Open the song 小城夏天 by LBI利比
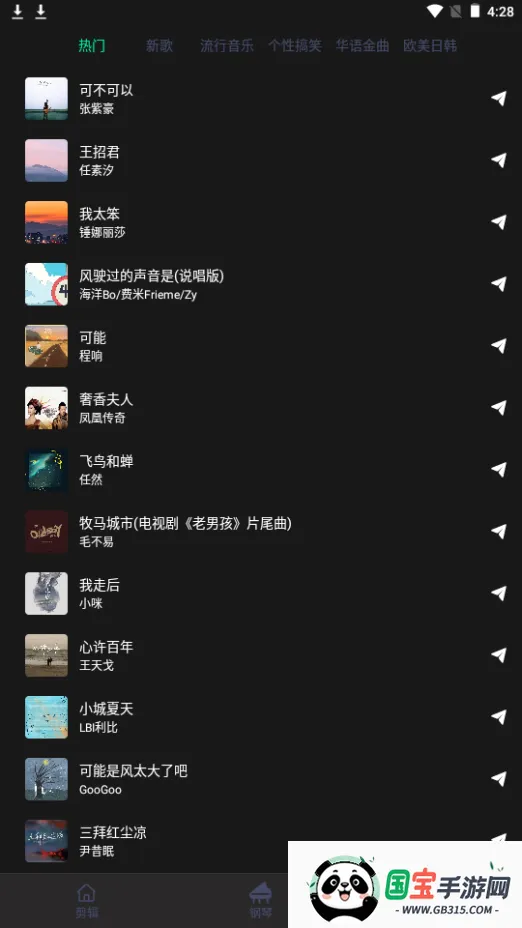This screenshot has height=928, width=522. (x=261, y=717)
